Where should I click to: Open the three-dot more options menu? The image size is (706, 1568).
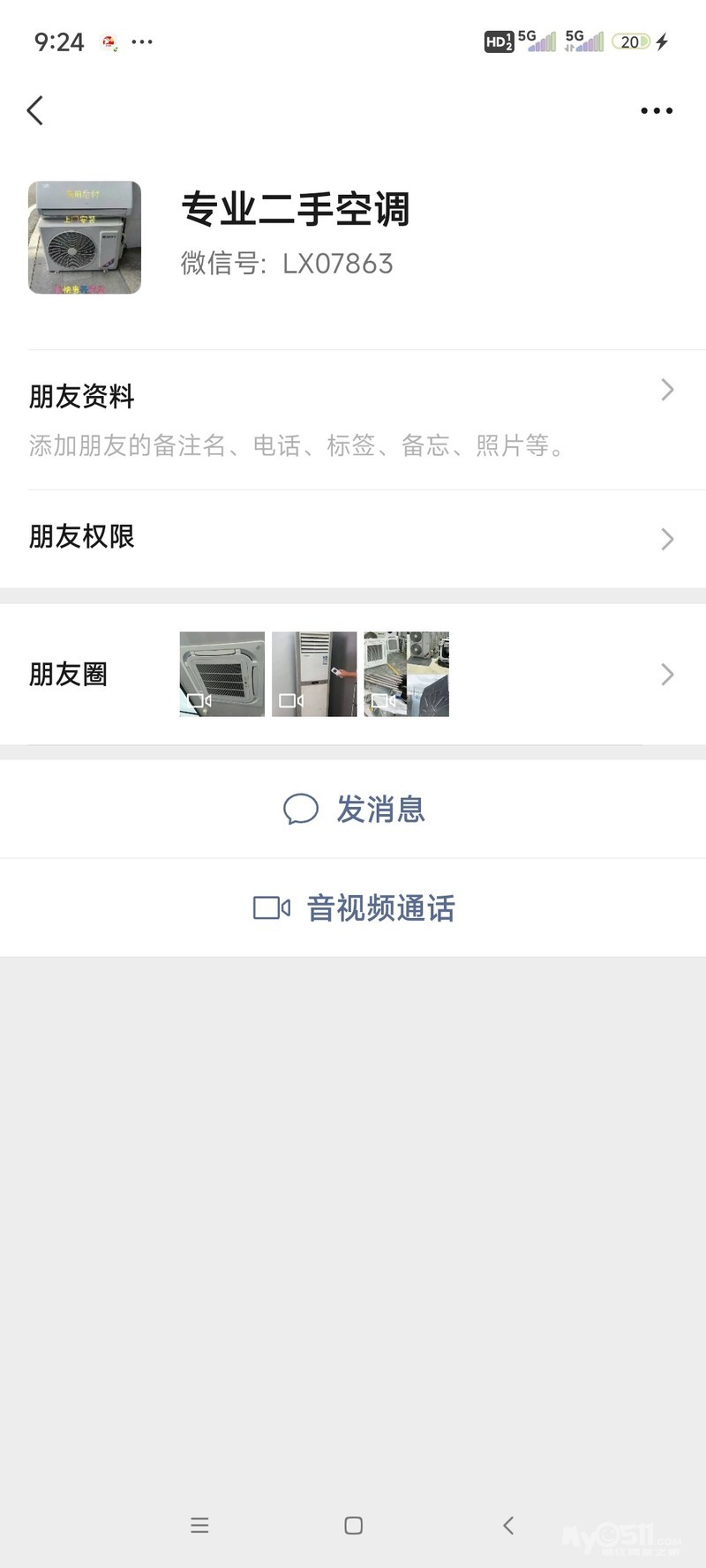[x=656, y=111]
